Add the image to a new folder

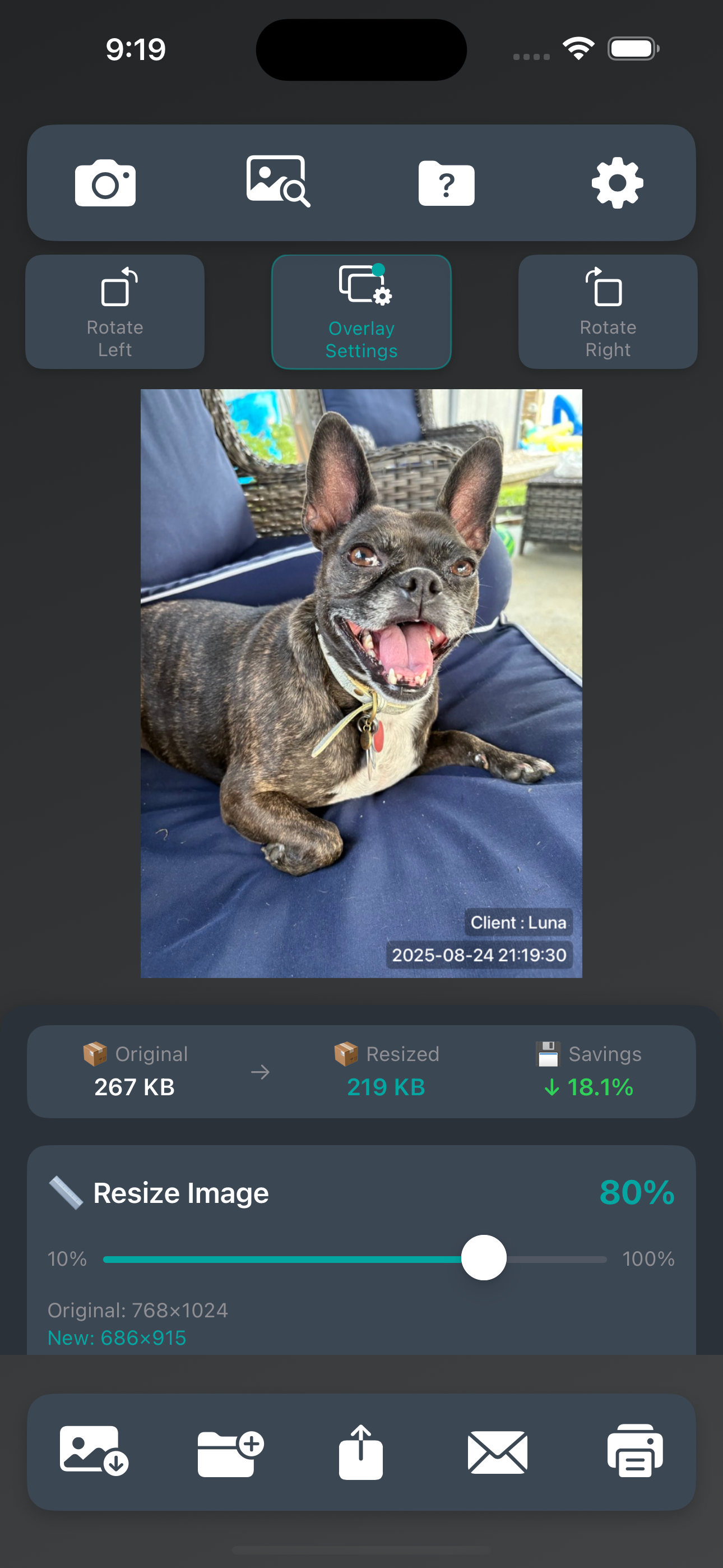click(230, 1452)
